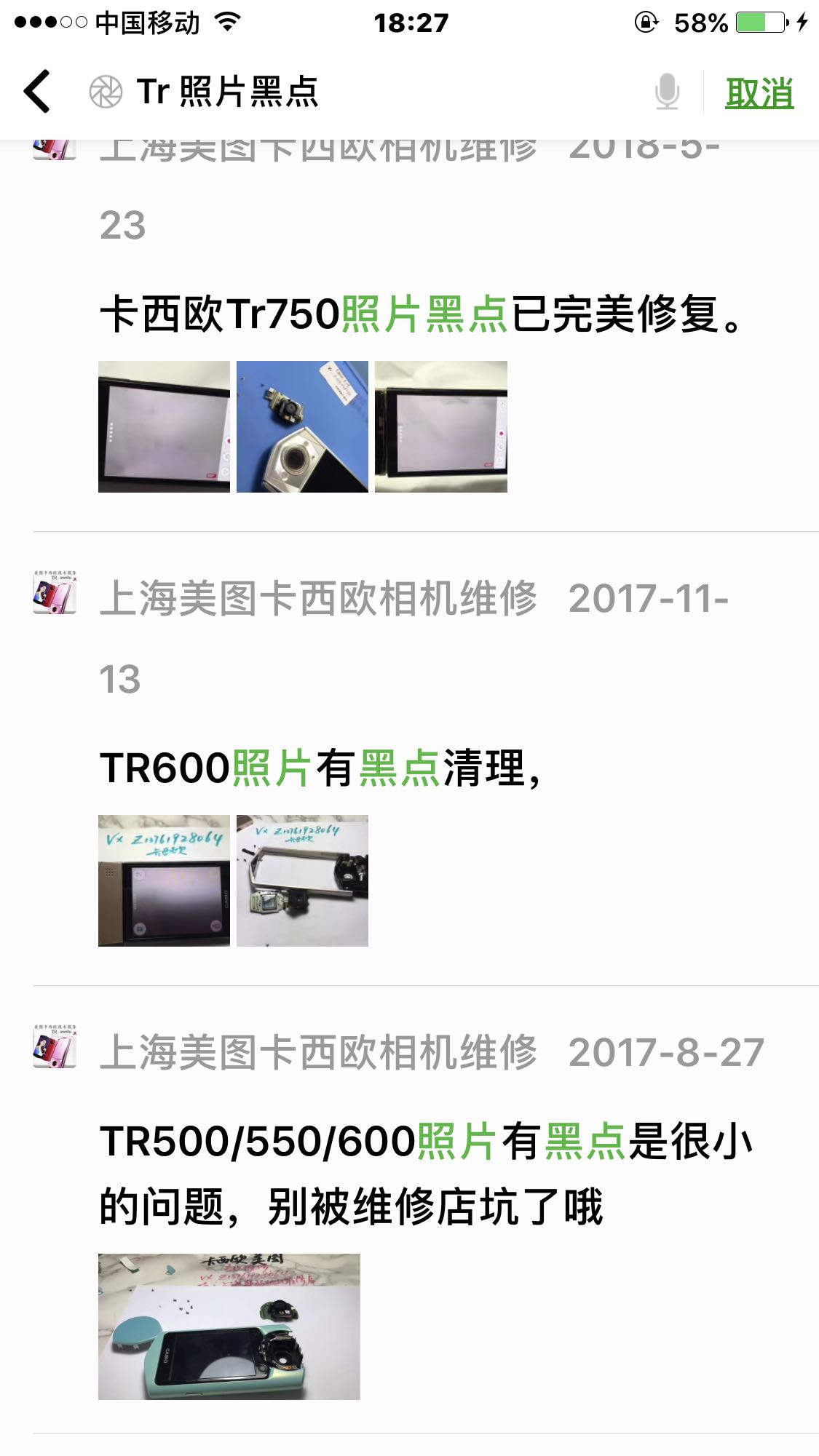Open the first photo in the Tr750 post
Screen dimensions: 819x1456
click(x=164, y=426)
